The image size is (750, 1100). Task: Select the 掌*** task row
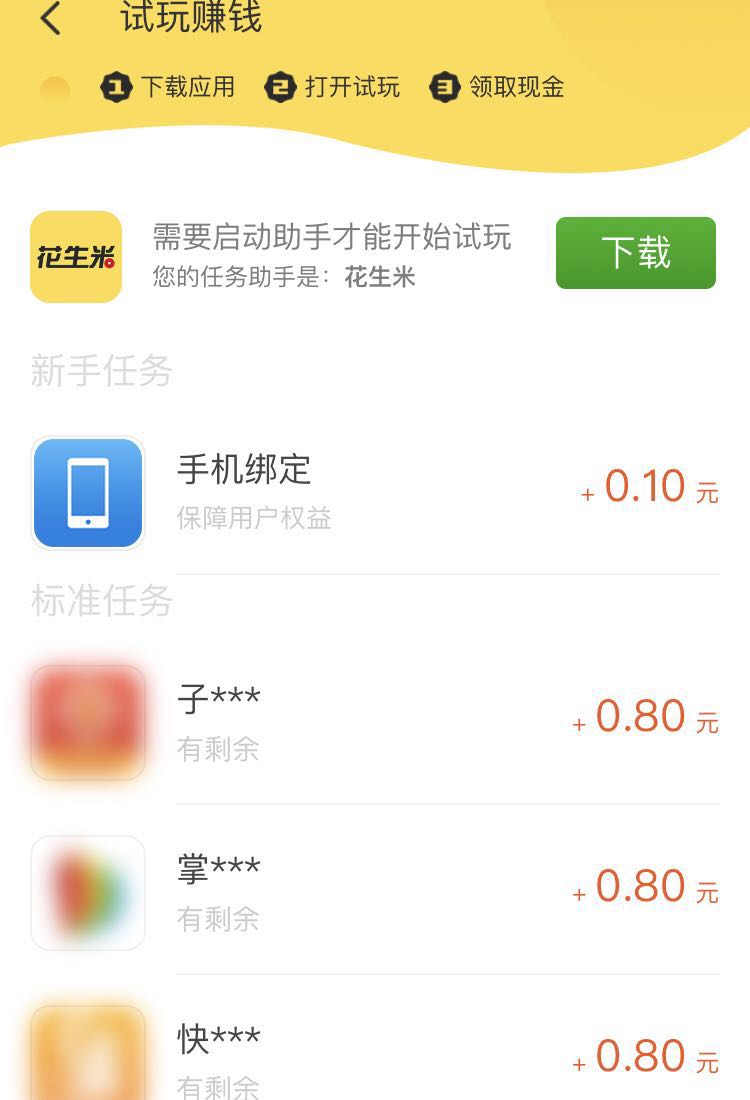click(x=375, y=892)
